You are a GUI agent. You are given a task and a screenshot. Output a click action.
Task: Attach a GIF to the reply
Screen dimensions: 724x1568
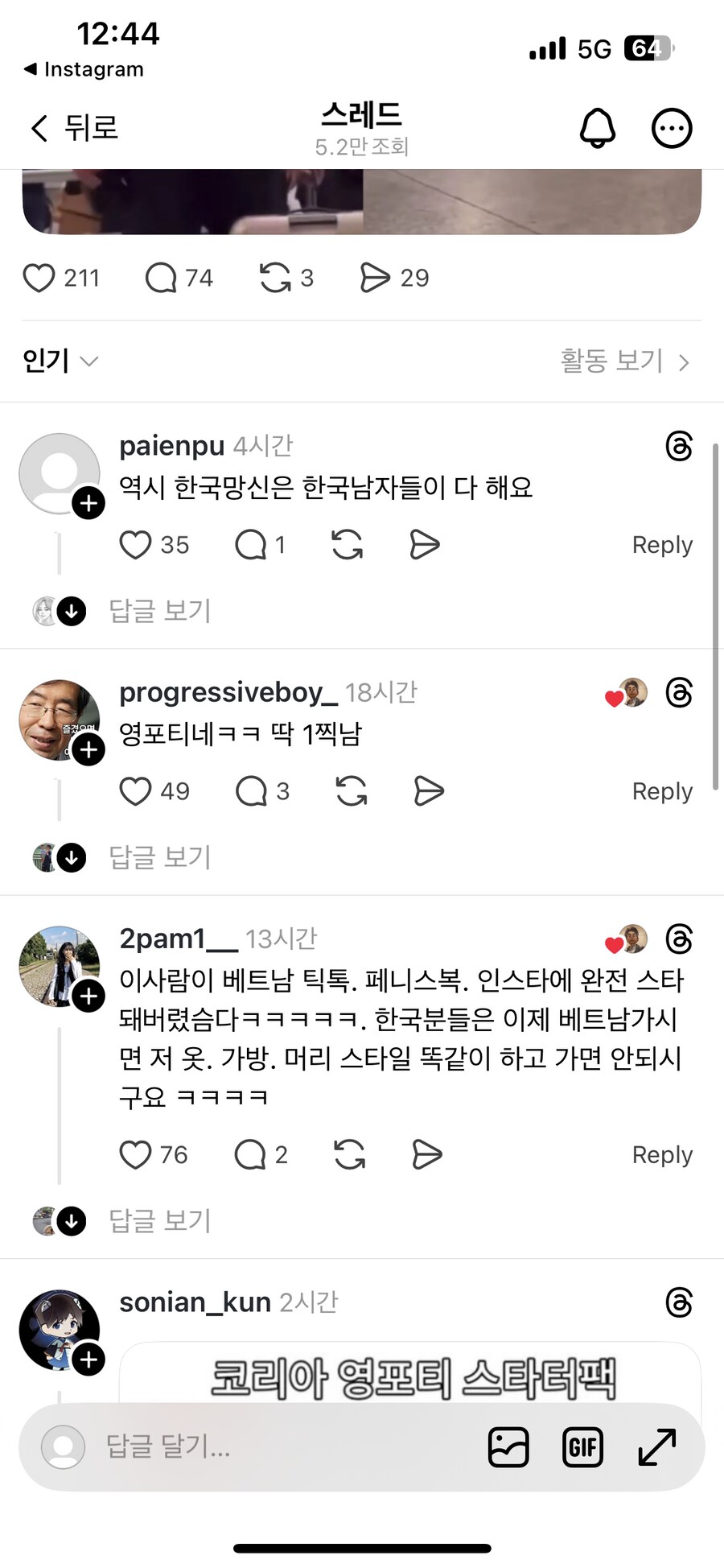582,1447
